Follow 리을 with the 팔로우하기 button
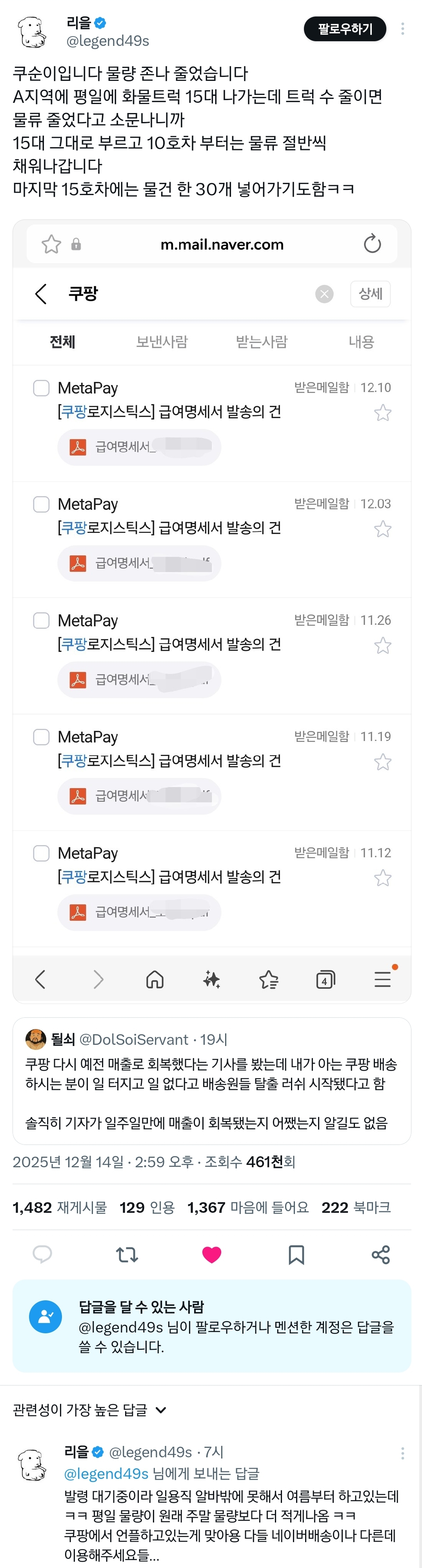Viewport: 422px width, 1568px height. pyautogui.click(x=344, y=29)
